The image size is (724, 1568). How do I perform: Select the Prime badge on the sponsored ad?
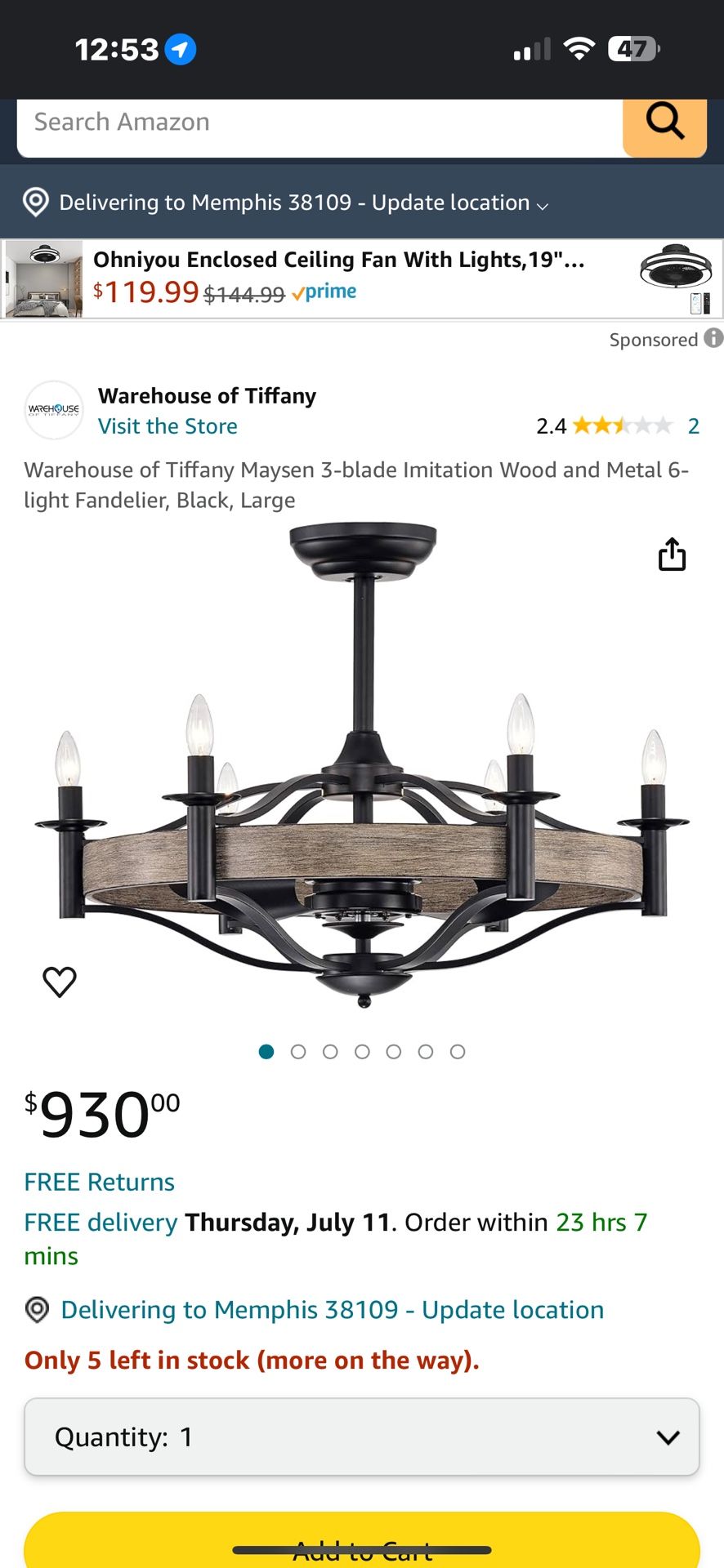(324, 291)
